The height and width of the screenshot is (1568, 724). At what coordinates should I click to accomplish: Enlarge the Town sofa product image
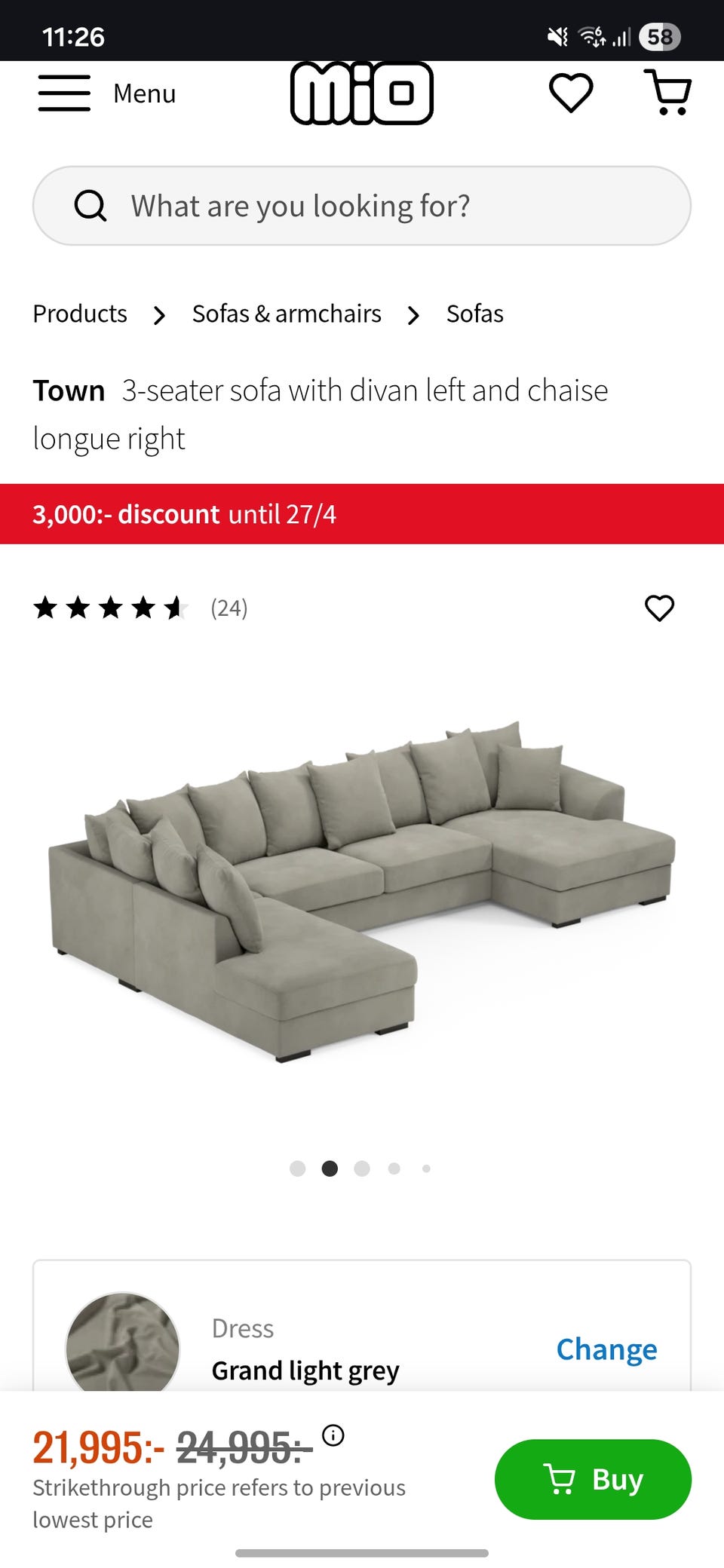(362, 890)
